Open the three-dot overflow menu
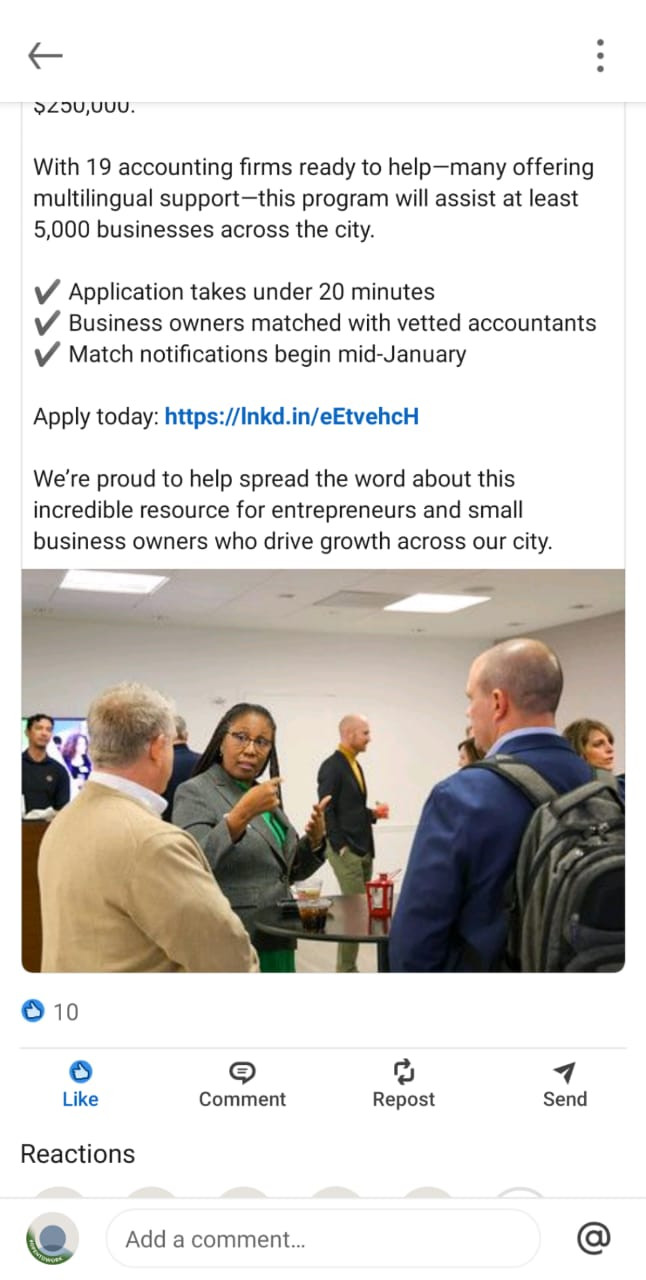 599,56
